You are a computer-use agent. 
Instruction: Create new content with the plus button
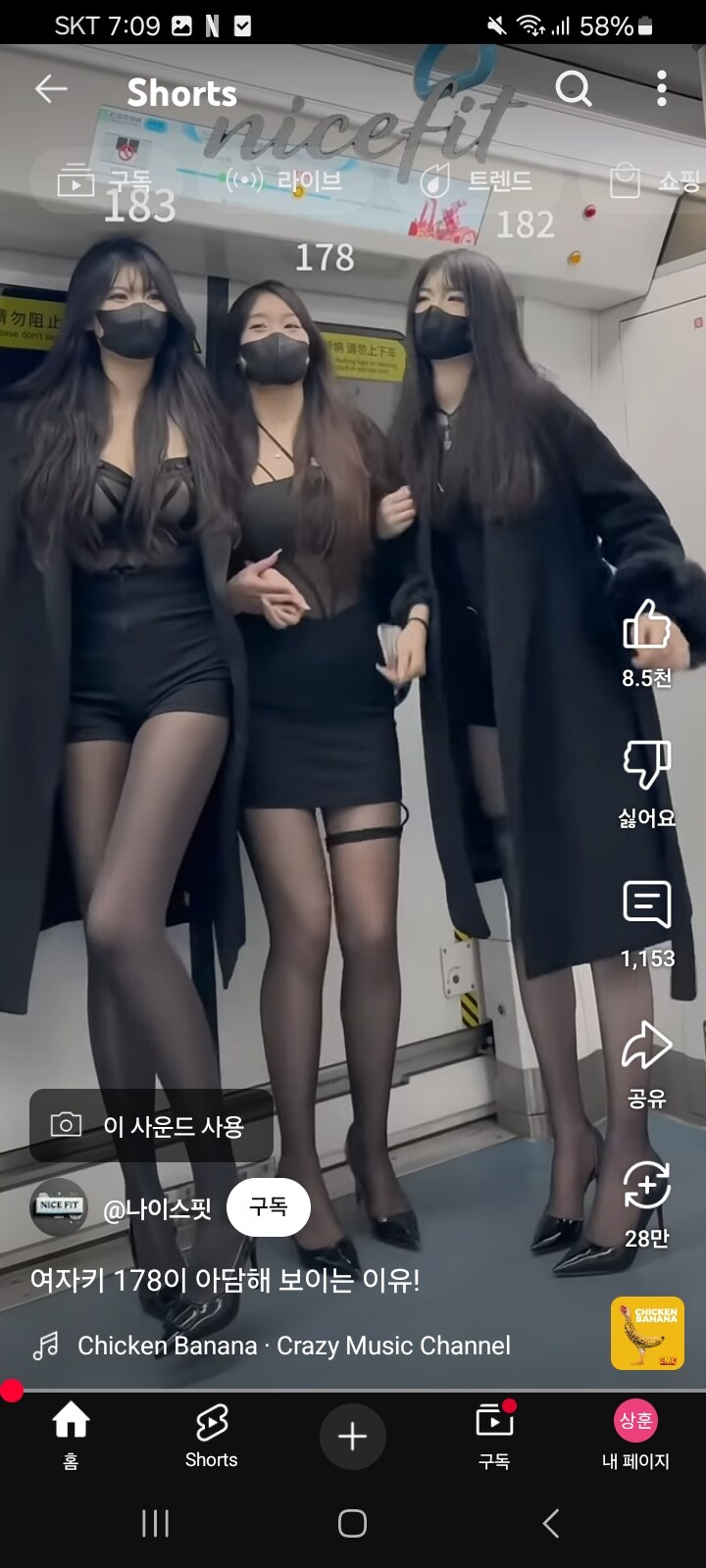tap(353, 1437)
